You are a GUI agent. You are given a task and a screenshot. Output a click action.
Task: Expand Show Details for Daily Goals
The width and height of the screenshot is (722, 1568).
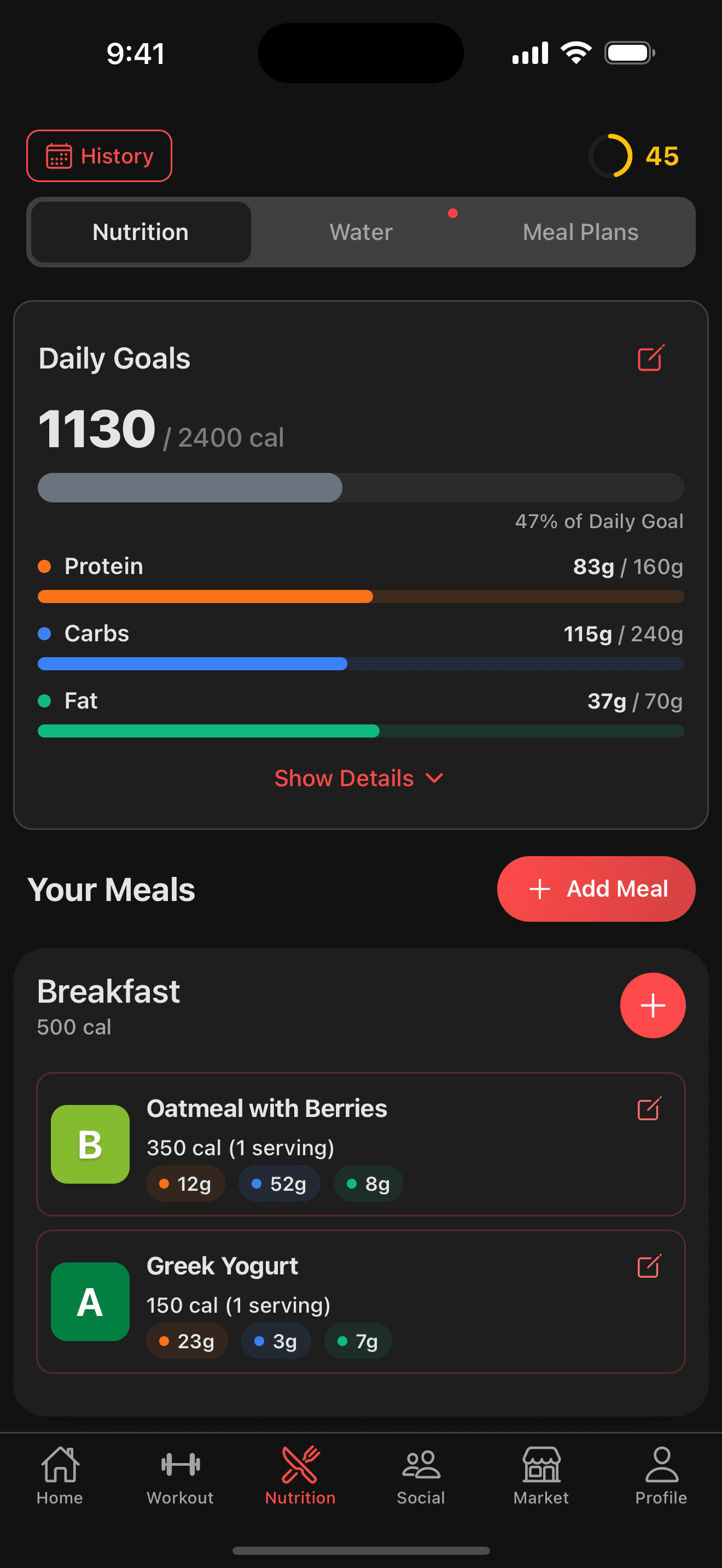point(344,778)
